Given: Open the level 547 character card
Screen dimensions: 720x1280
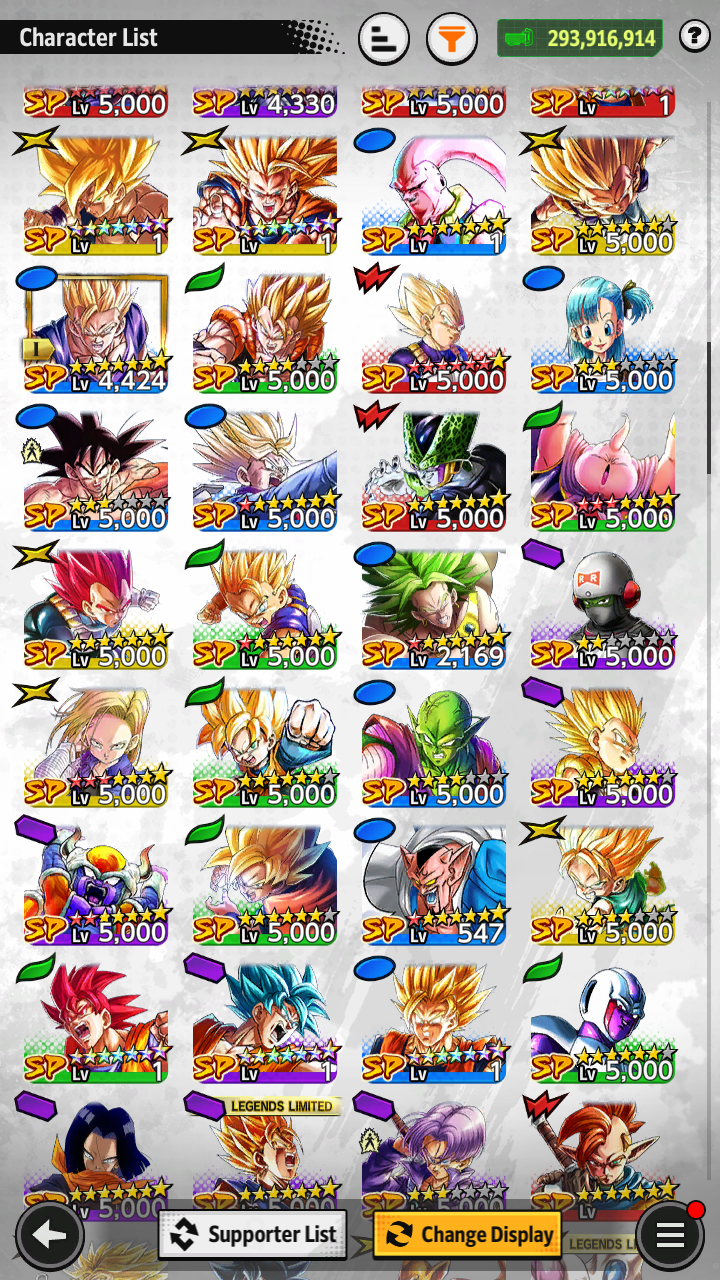Looking at the screenshot, I should tap(434, 882).
